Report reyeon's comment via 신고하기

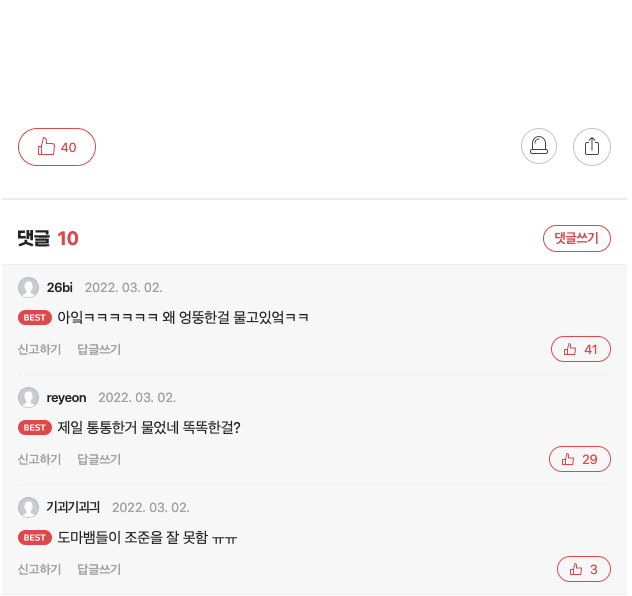pos(39,459)
